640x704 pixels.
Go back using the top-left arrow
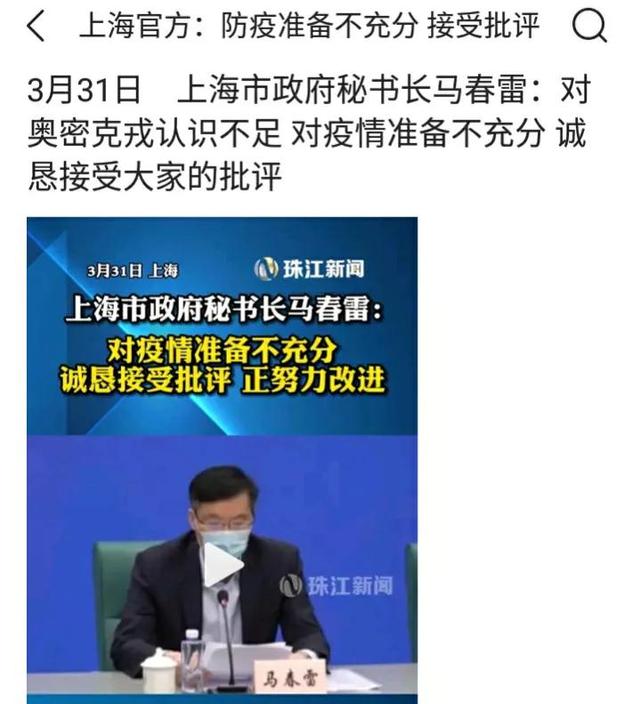pos(36,27)
